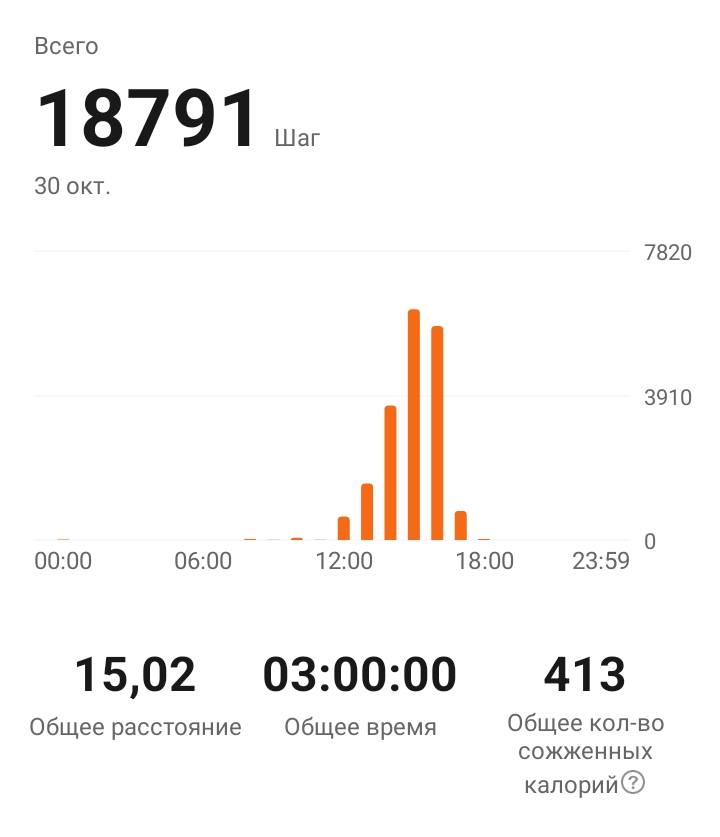720x837 pixels.
Task: Tap the short bar around 17:00
Action: pos(460,525)
